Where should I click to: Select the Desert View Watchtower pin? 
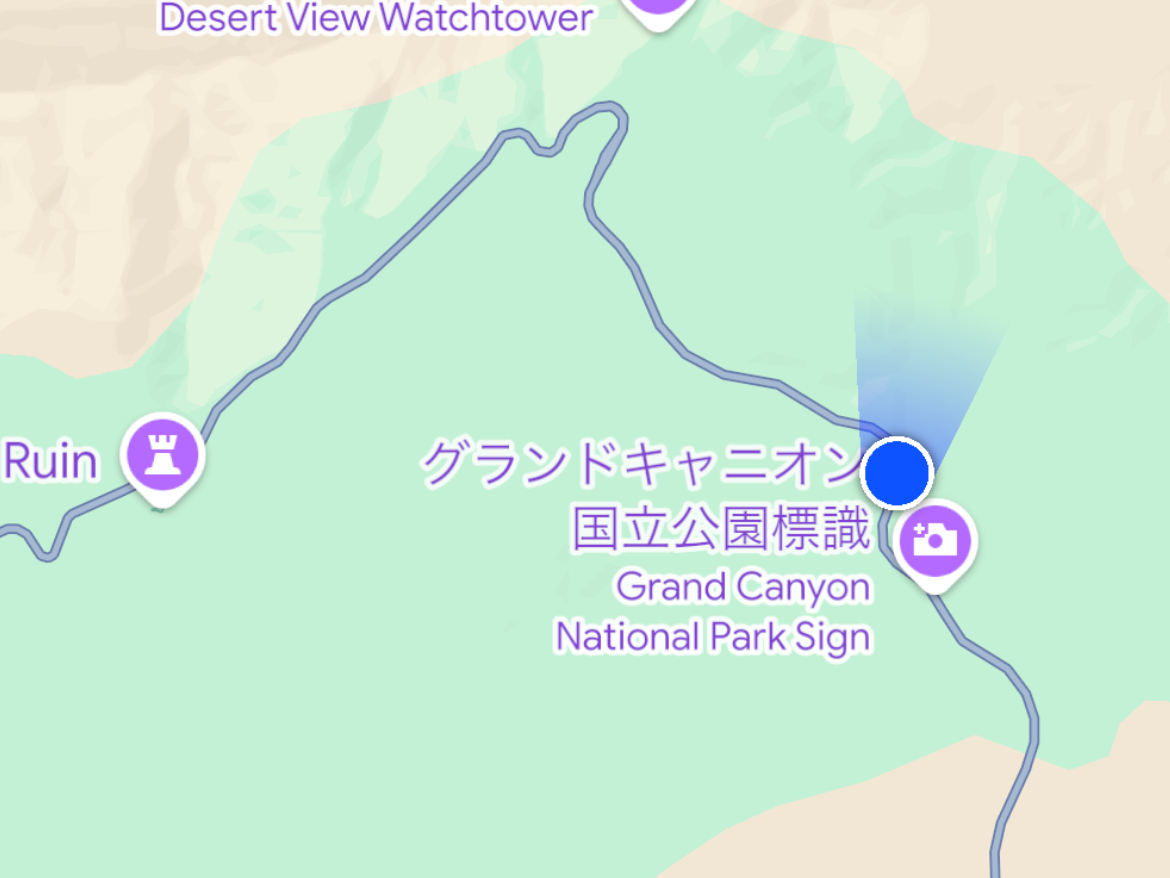(x=657, y=8)
